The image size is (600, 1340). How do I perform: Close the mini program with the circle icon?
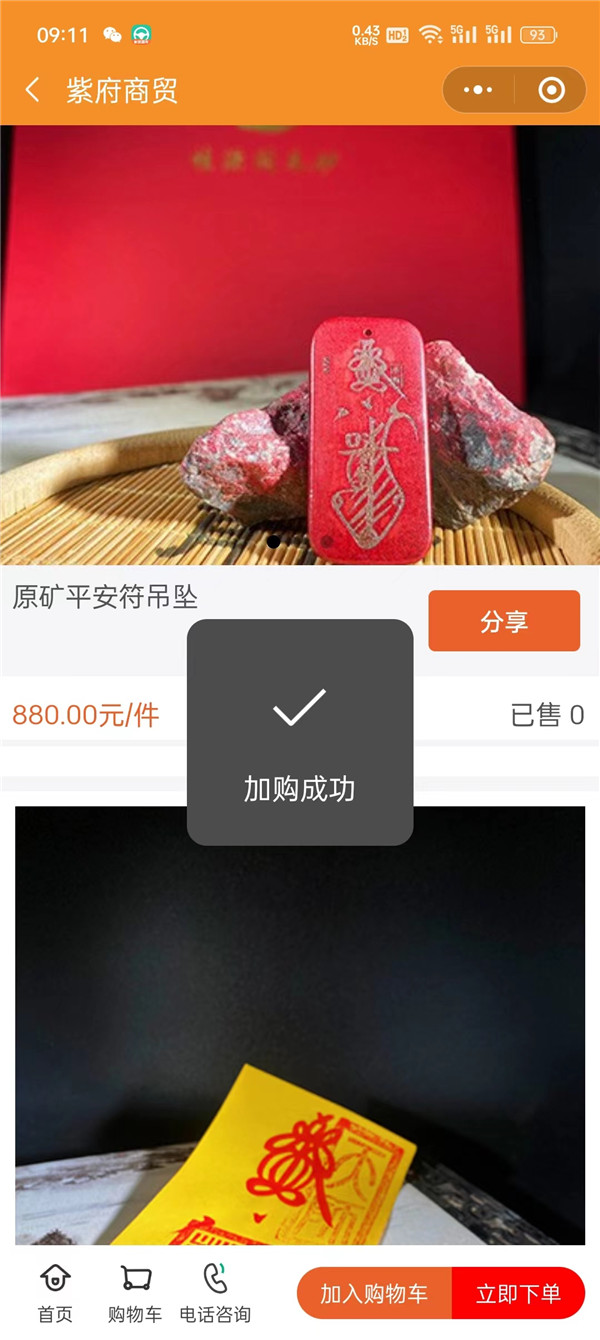(551, 90)
